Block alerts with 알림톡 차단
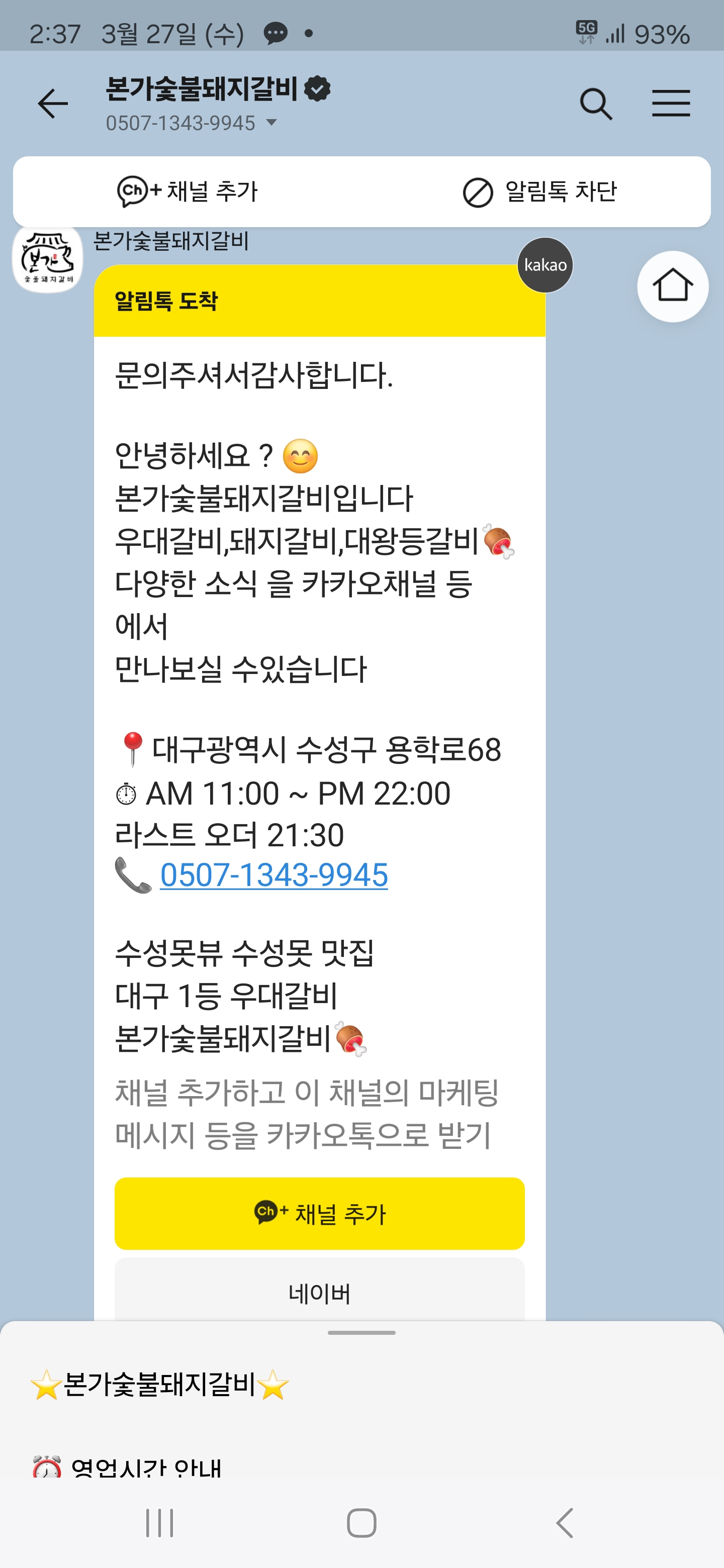 (539, 192)
